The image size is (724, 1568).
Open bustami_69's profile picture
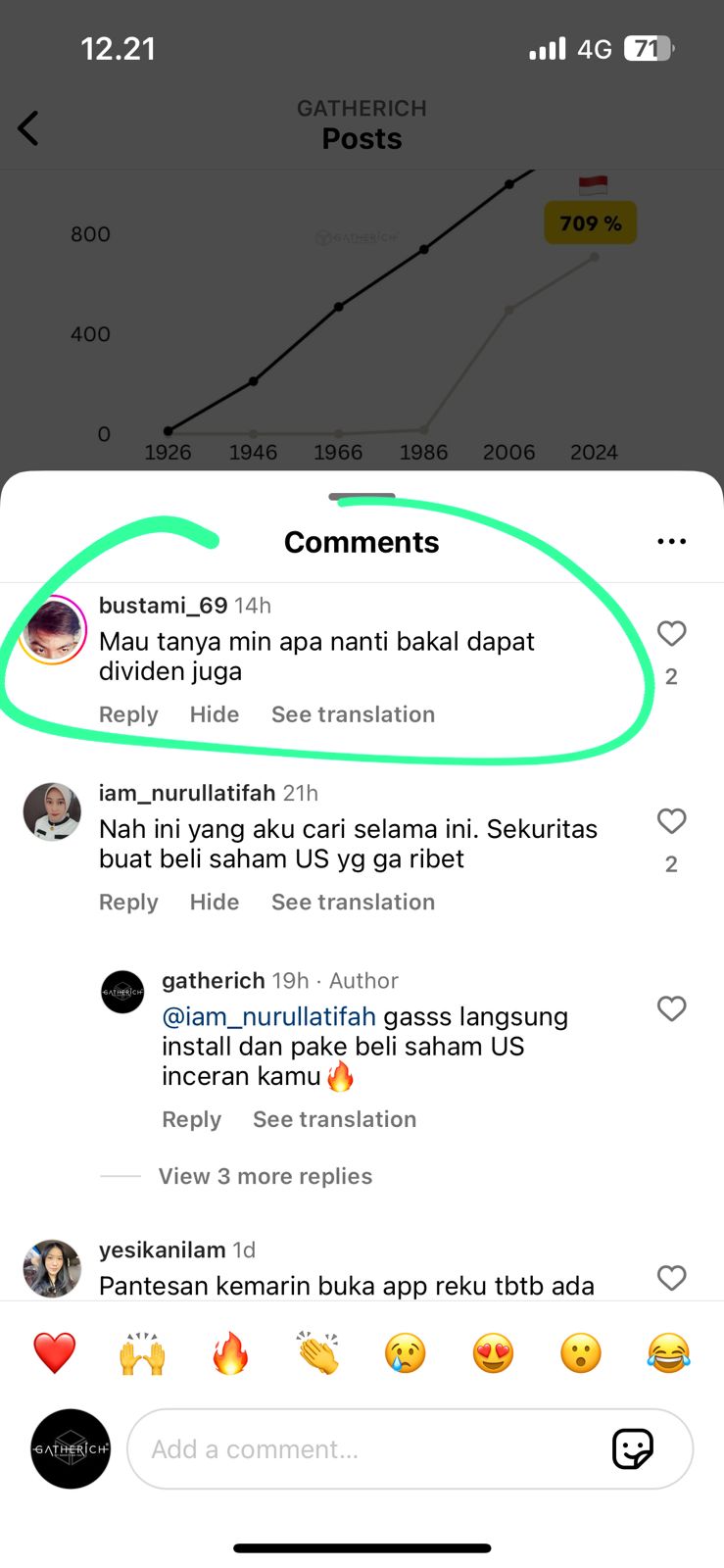click(53, 630)
